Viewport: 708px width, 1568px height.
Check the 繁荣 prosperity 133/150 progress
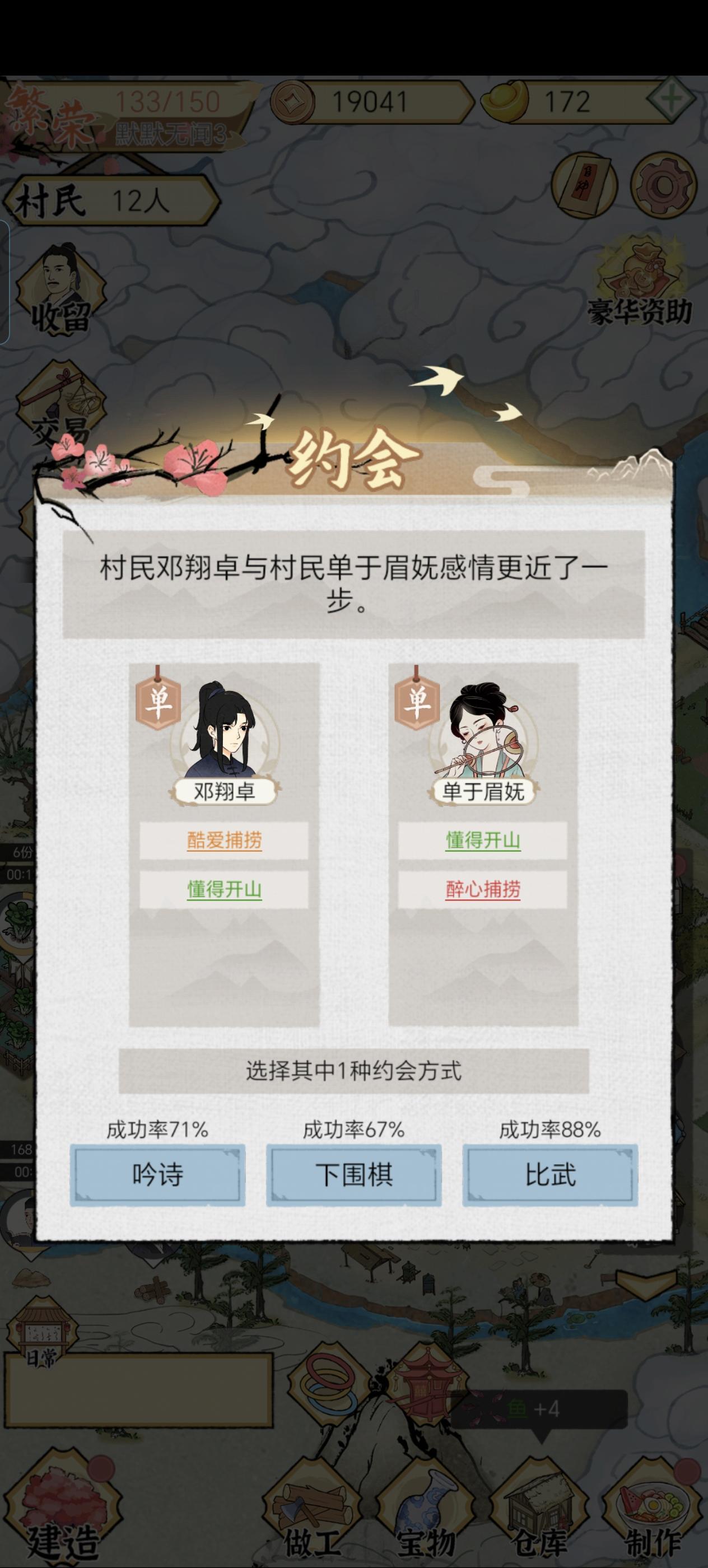tap(164, 102)
